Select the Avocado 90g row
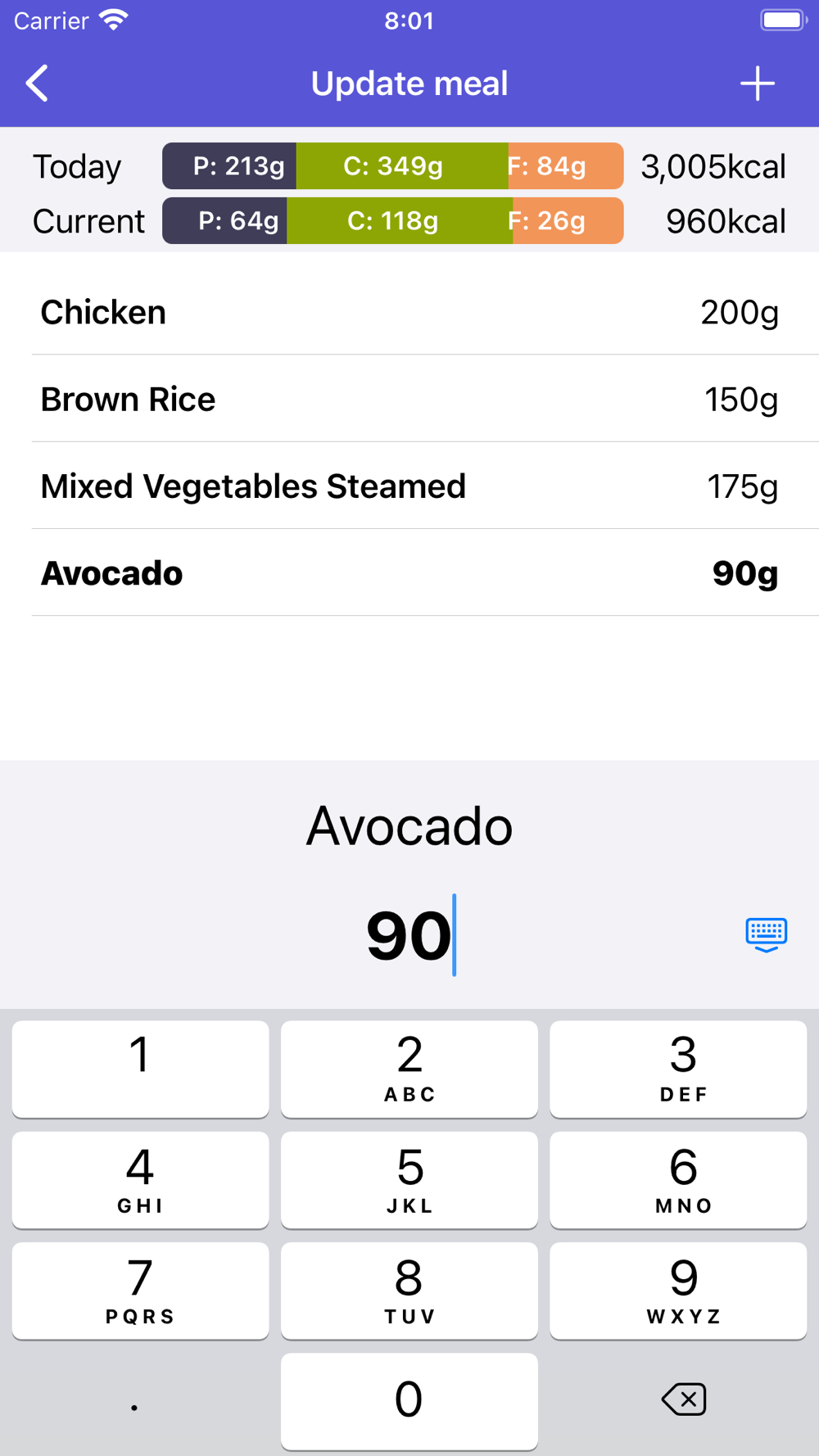The height and width of the screenshot is (1456, 819). click(x=409, y=572)
